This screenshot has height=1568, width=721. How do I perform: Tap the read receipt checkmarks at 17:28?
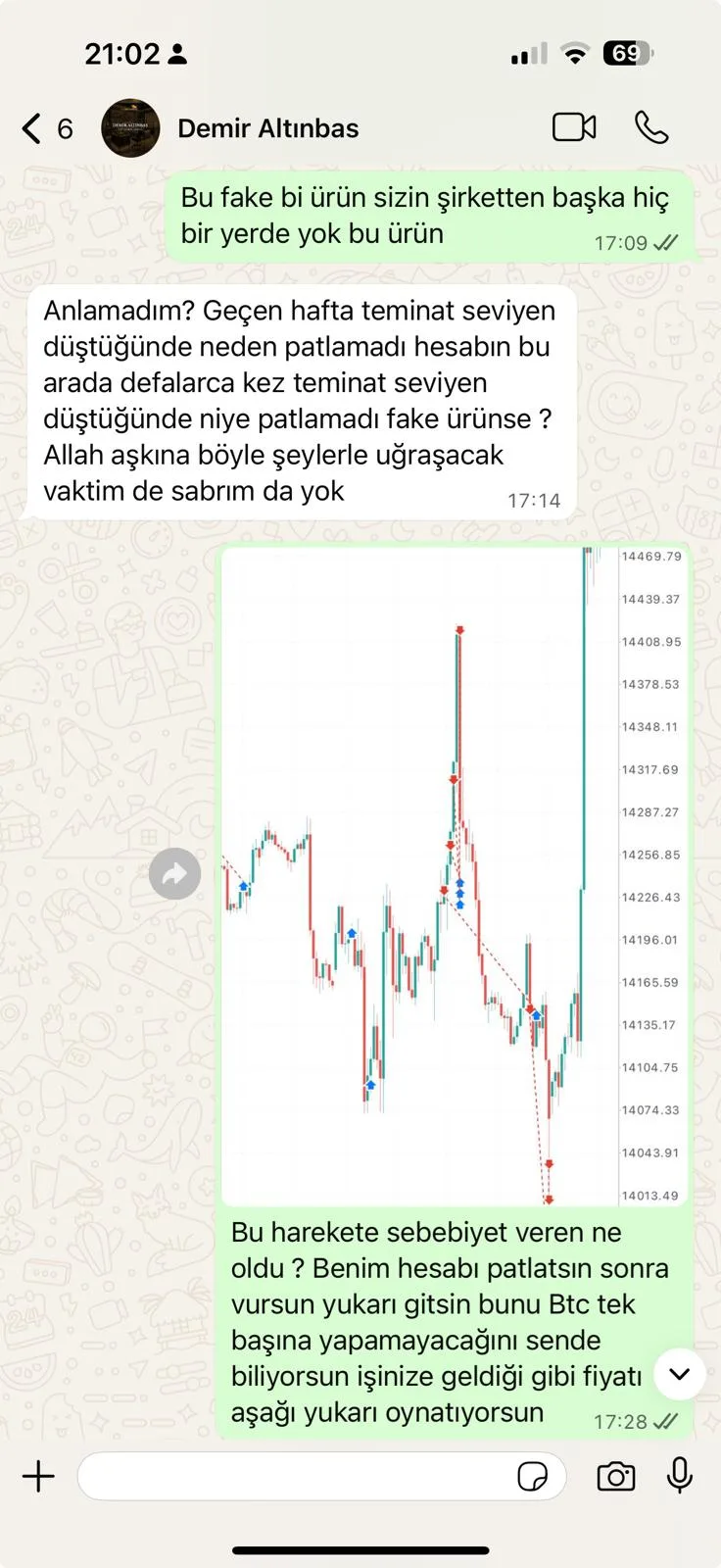pyautogui.click(x=664, y=1420)
